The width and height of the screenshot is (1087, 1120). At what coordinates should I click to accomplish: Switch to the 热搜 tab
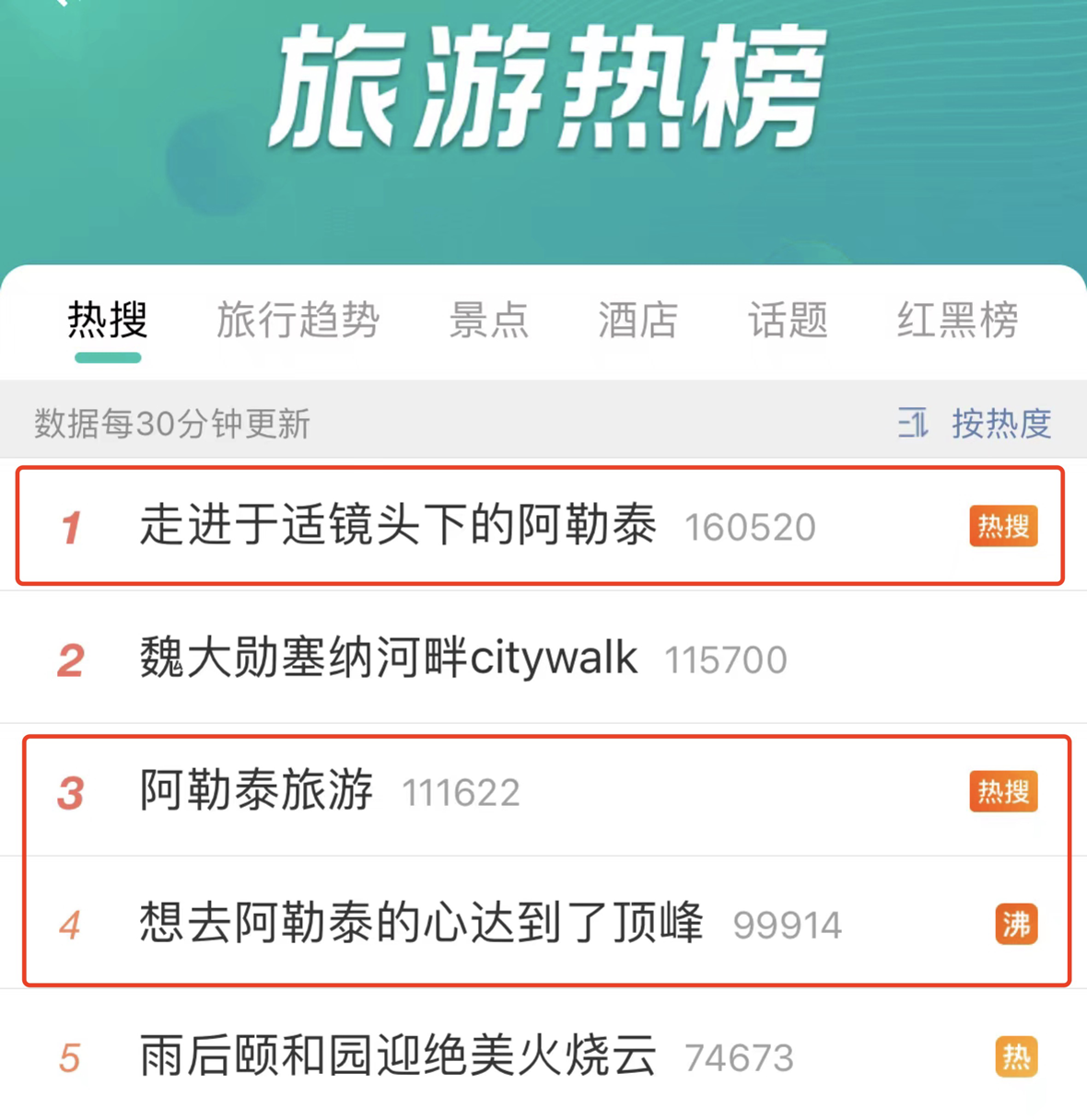(x=108, y=321)
